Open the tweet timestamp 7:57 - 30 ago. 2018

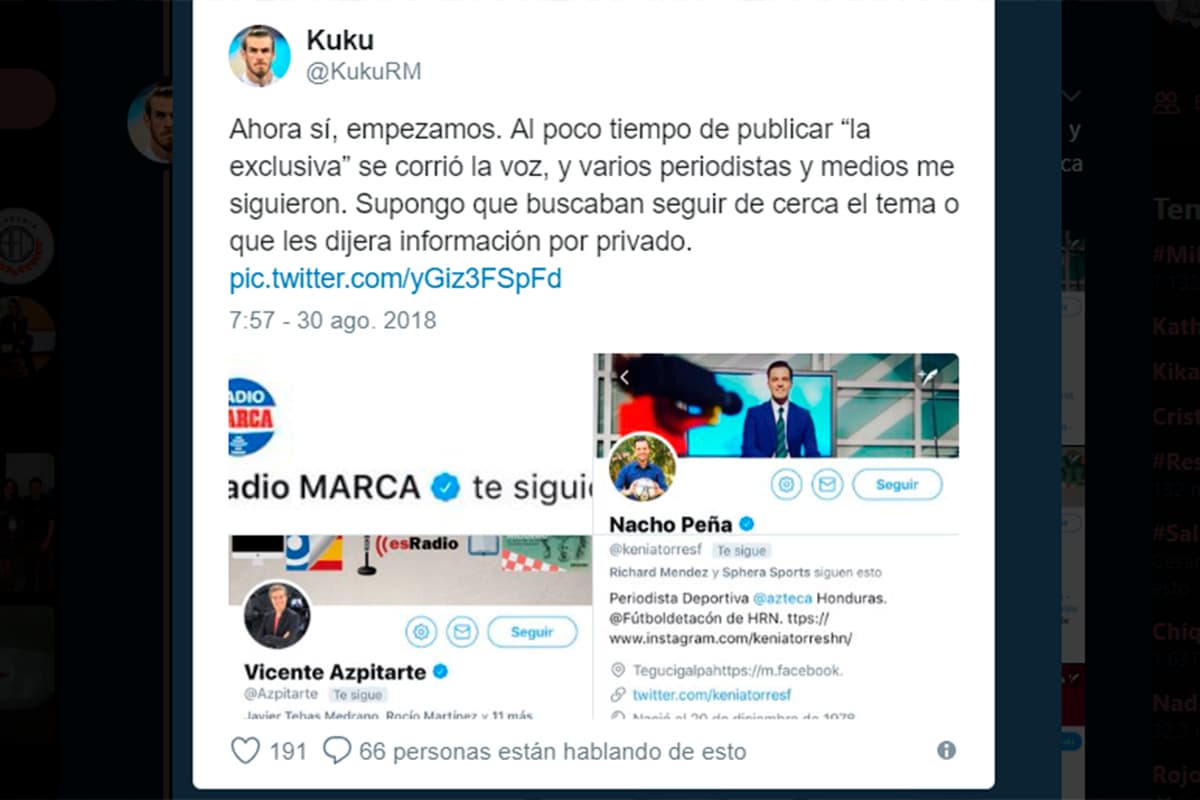(x=332, y=321)
